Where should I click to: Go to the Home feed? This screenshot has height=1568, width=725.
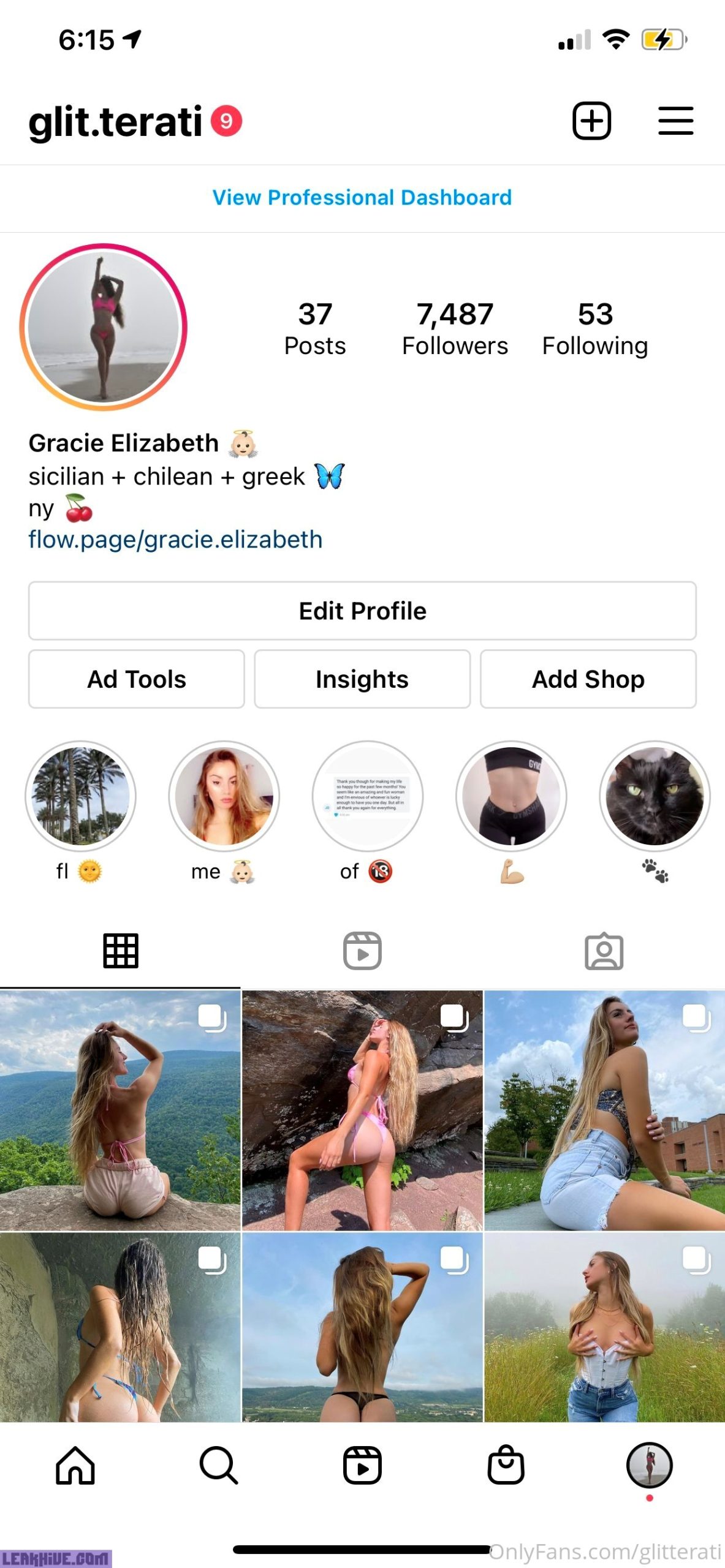coord(75,1465)
